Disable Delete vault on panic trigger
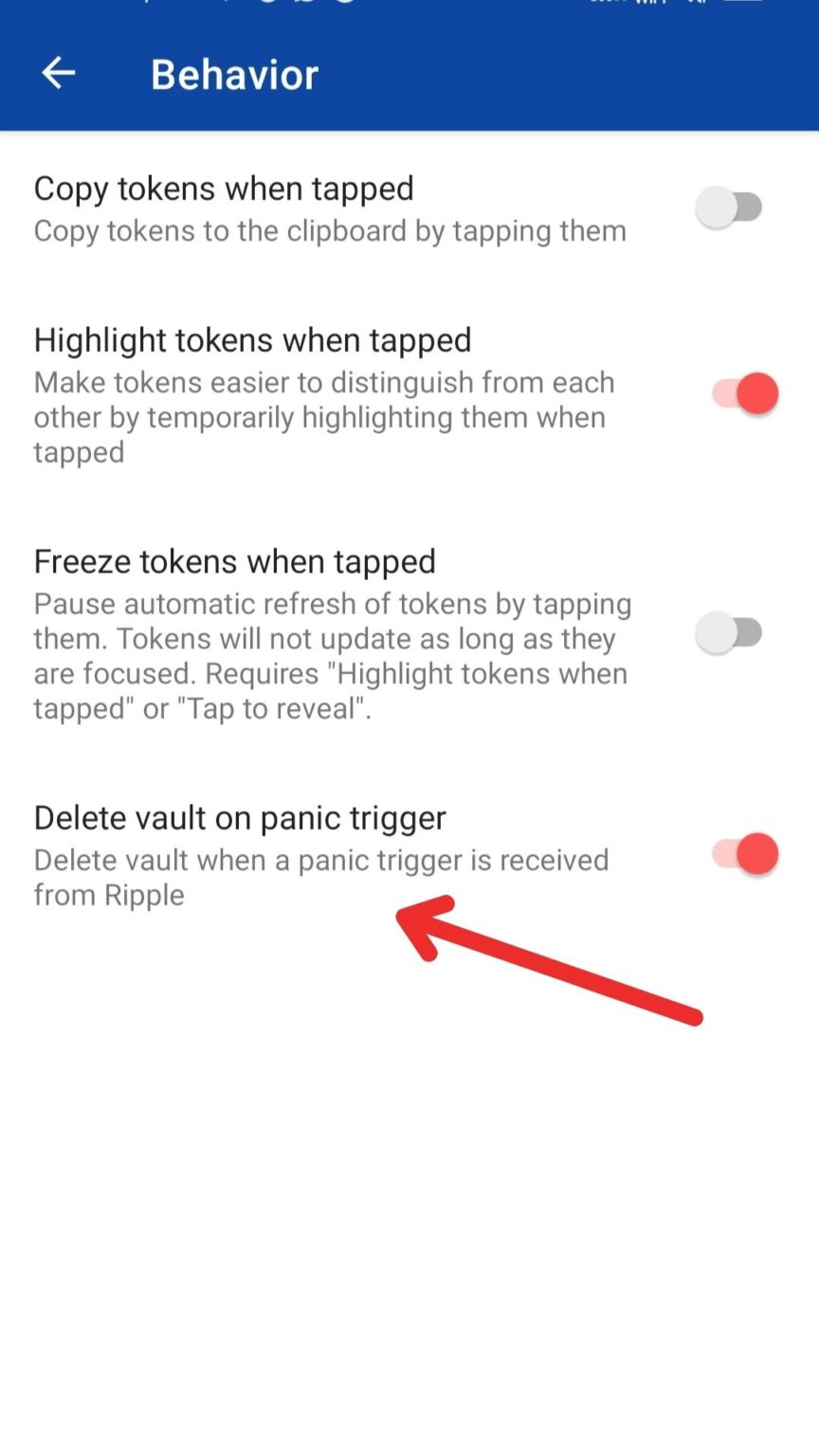The width and height of the screenshot is (819, 1456). 745,854
